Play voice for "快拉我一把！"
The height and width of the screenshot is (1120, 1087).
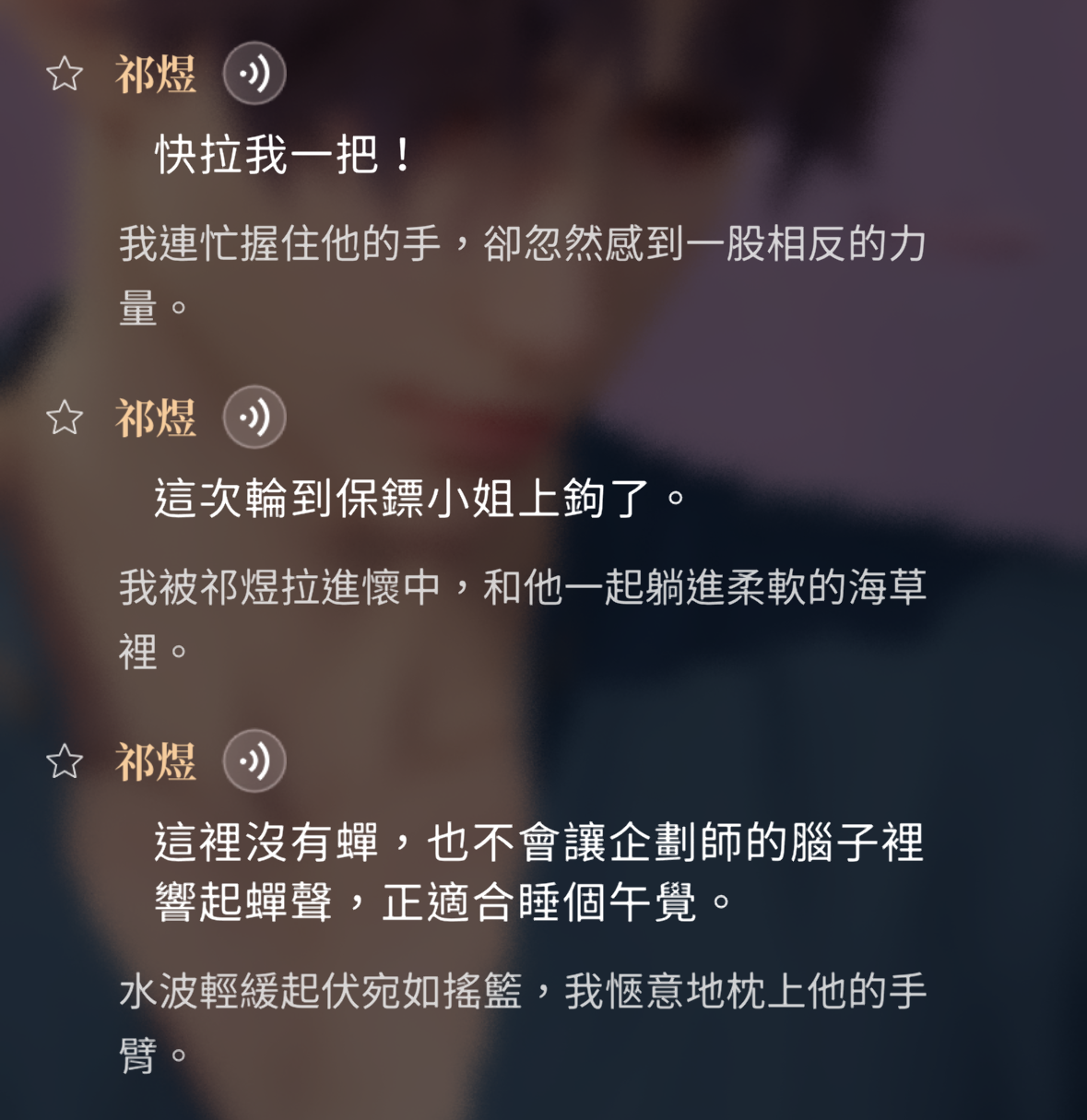pyautogui.click(x=254, y=73)
